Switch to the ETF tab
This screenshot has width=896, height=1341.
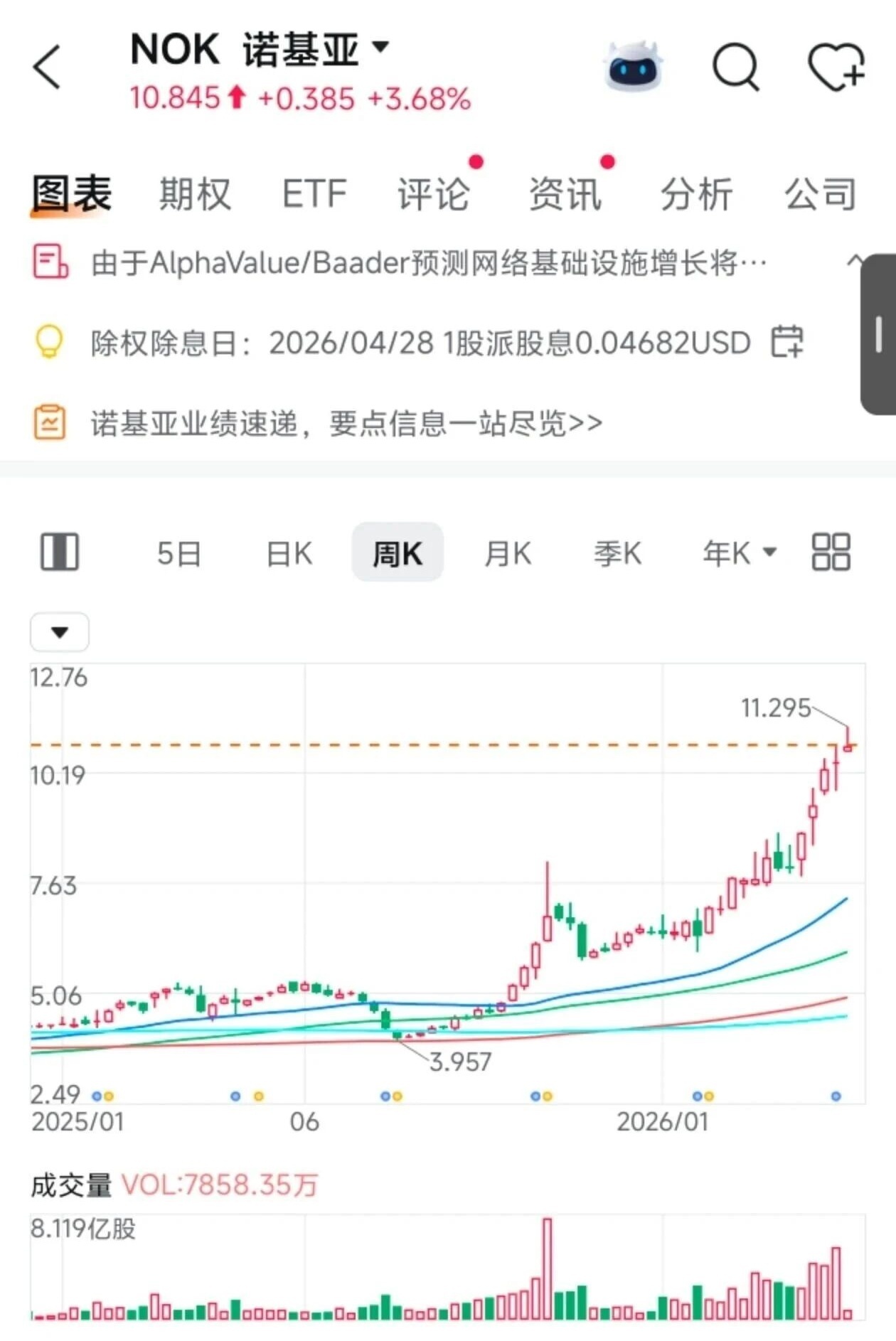click(314, 193)
